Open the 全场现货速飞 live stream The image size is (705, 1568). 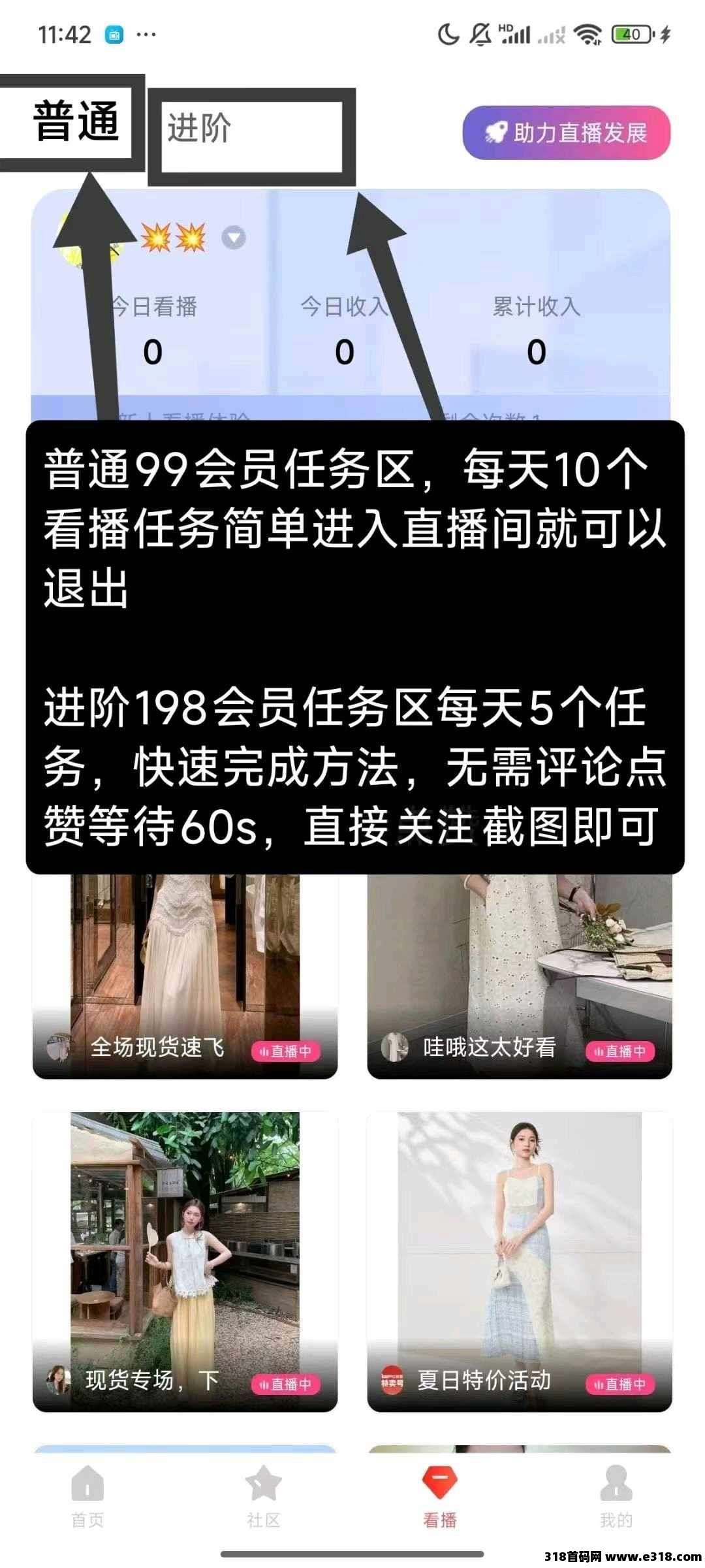tap(185, 973)
